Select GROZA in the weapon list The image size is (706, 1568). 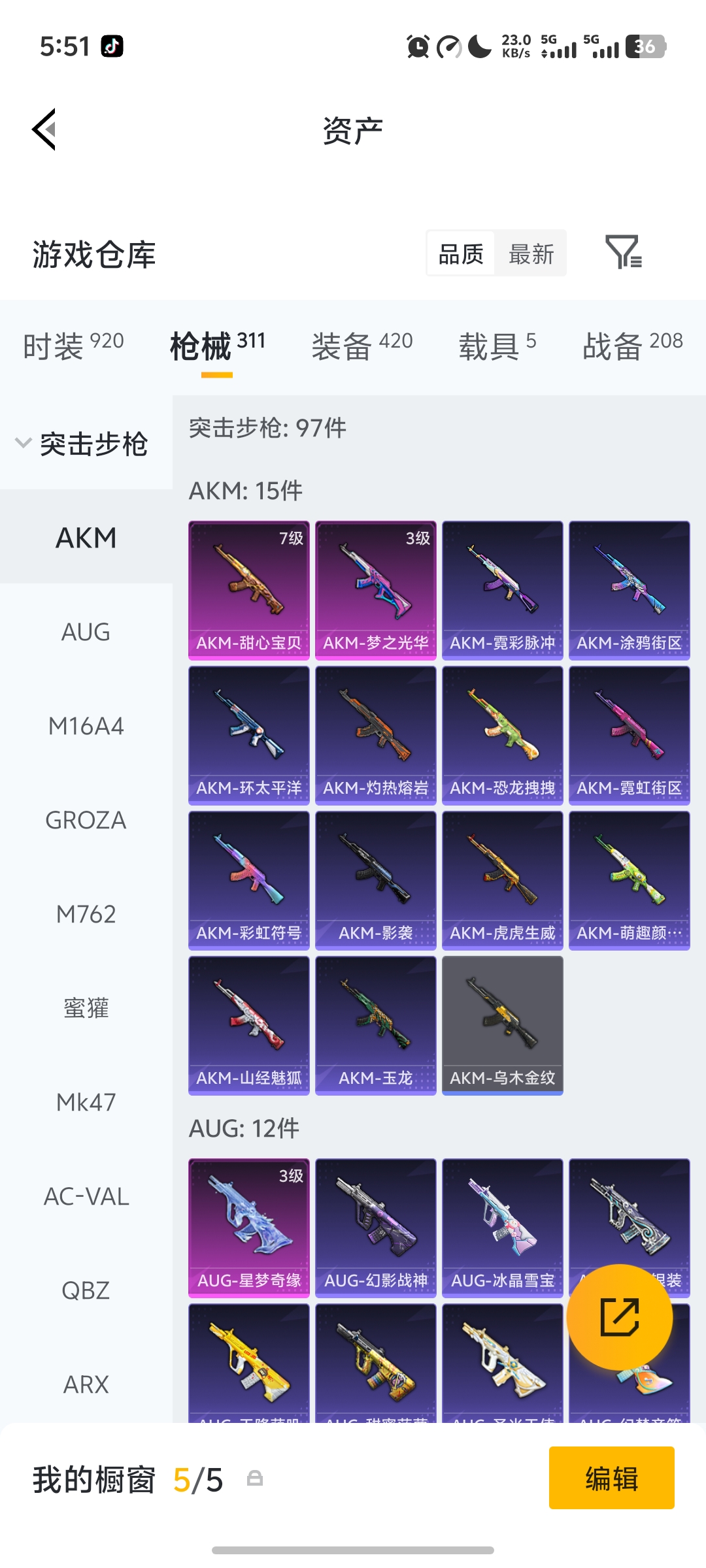click(86, 820)
